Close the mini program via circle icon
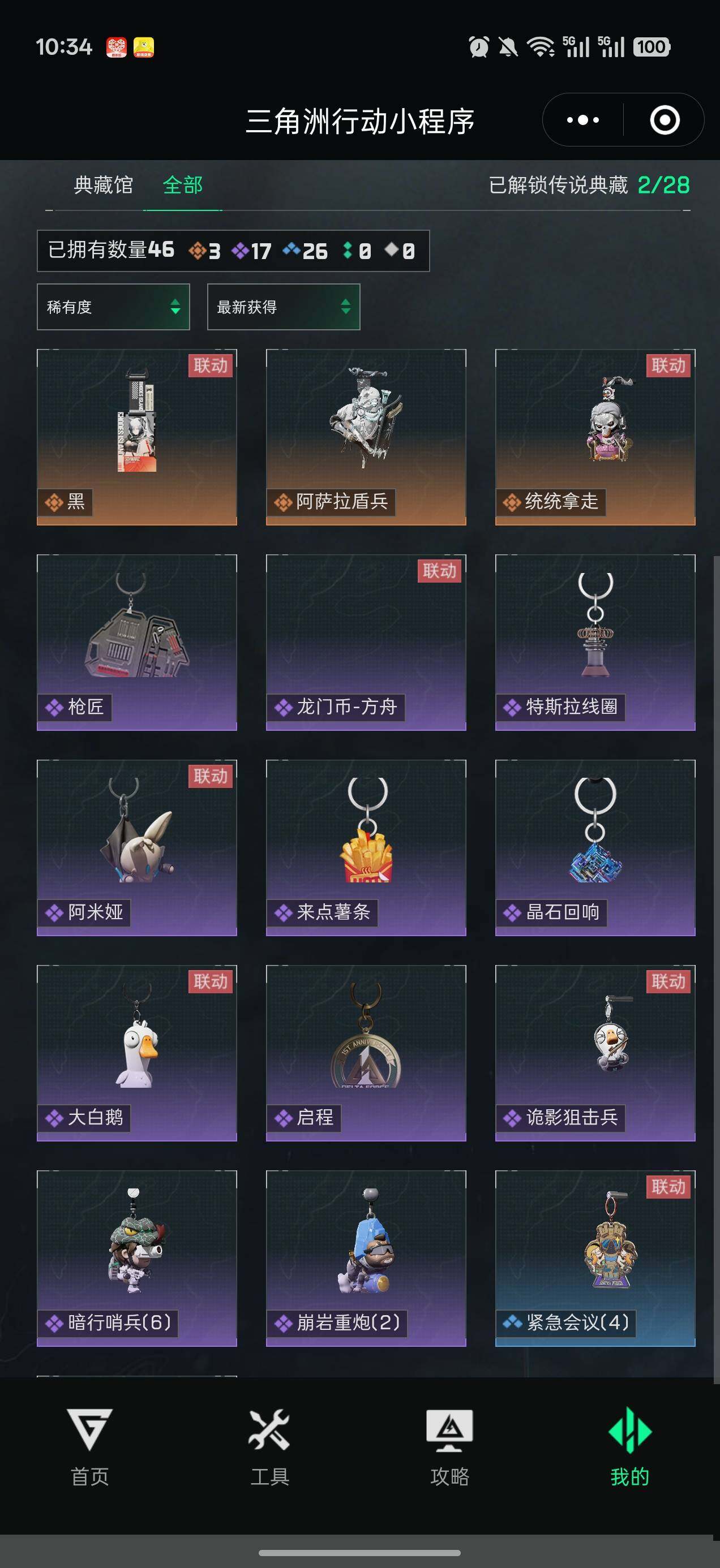Screen dimensions: 720x1568 [664, 120]
